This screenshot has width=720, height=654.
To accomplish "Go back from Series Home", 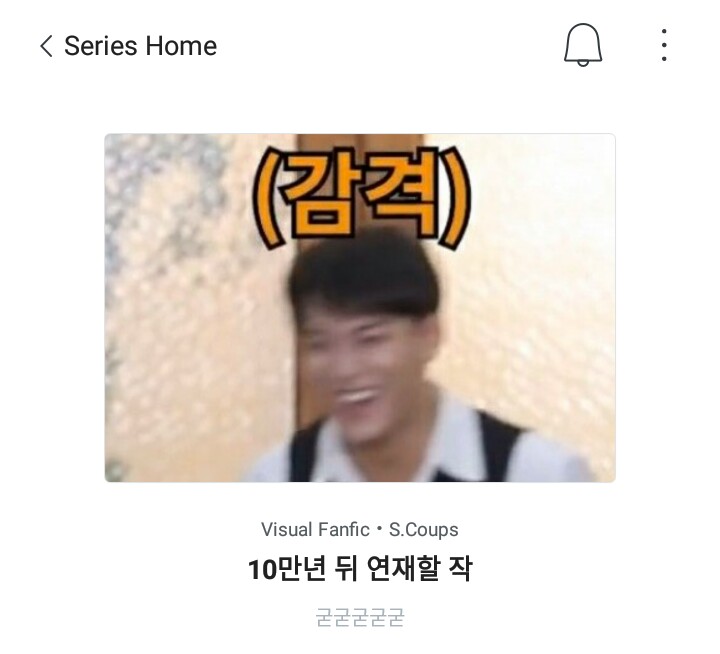I will coord(46,46).
